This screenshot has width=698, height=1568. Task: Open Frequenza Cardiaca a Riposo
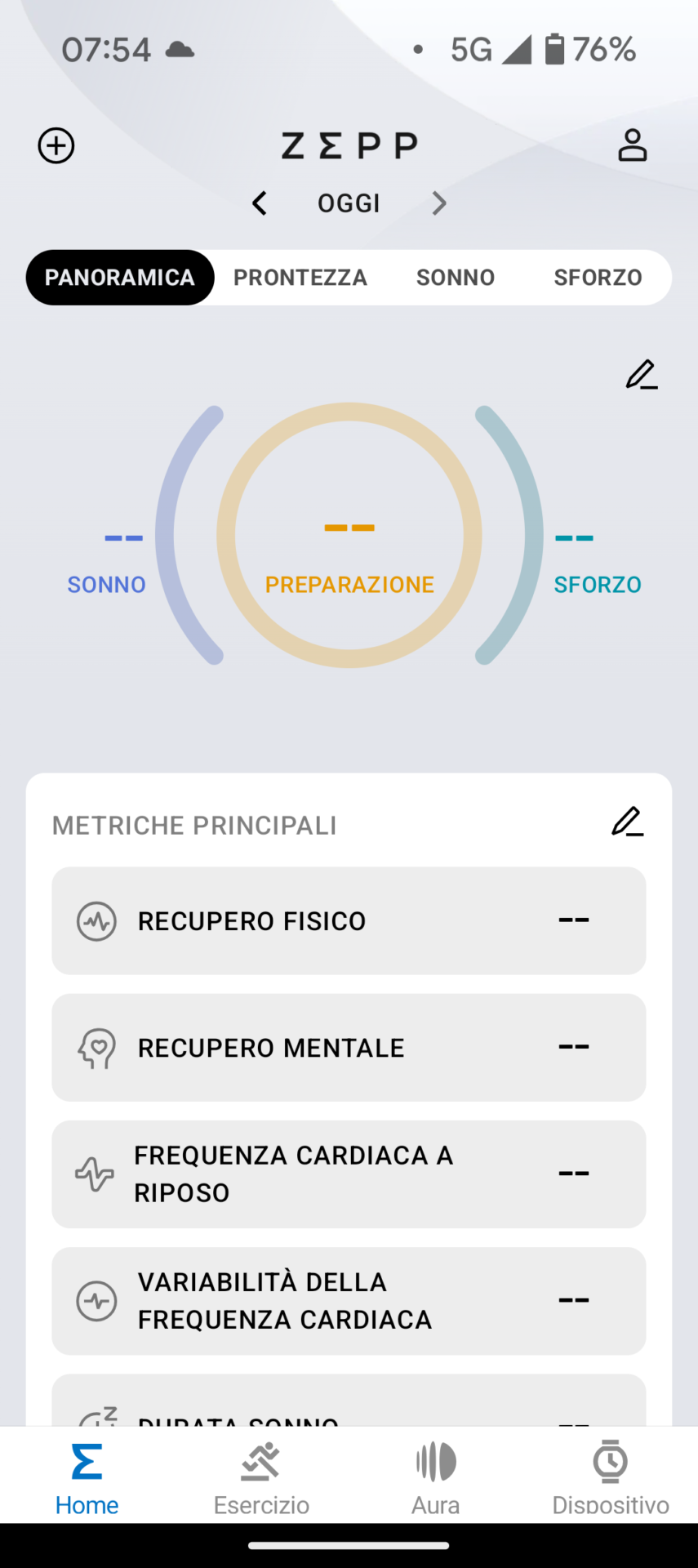pyautogui.click(x=349, y=1174)
